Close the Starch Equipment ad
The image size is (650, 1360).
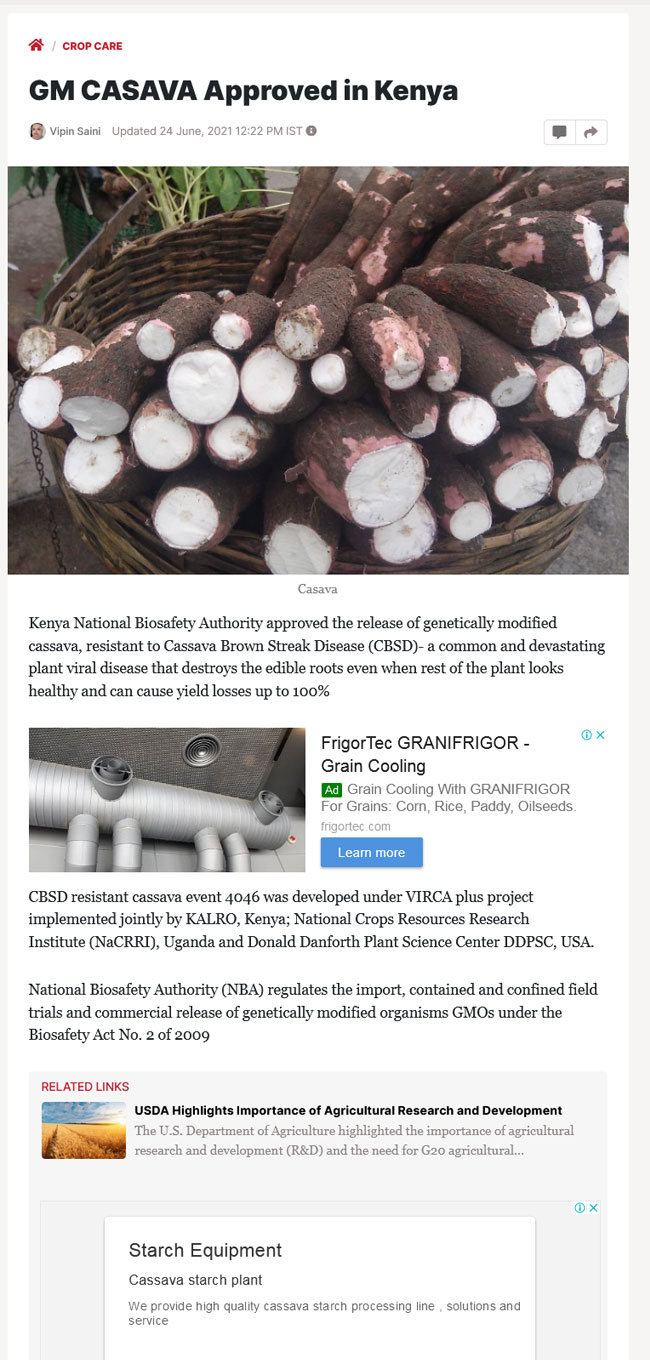pos(593,1208)
